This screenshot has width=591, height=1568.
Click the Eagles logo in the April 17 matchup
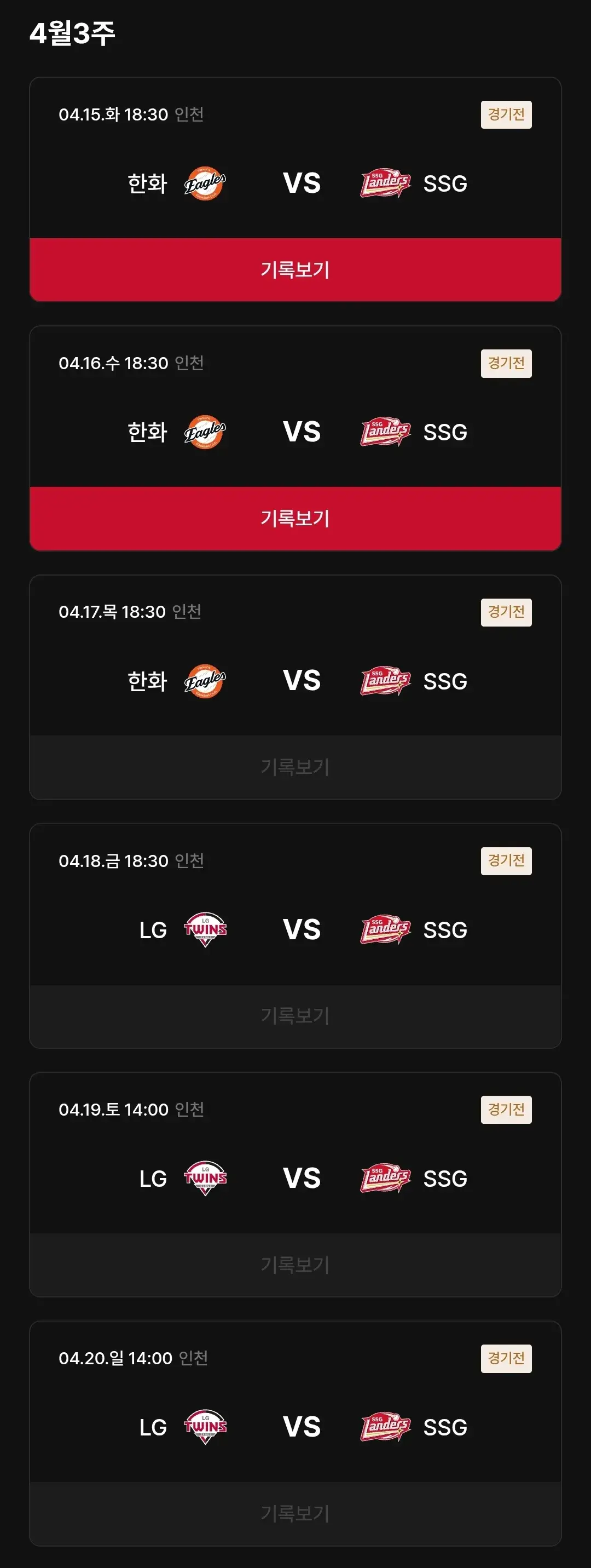coord(206,681)
